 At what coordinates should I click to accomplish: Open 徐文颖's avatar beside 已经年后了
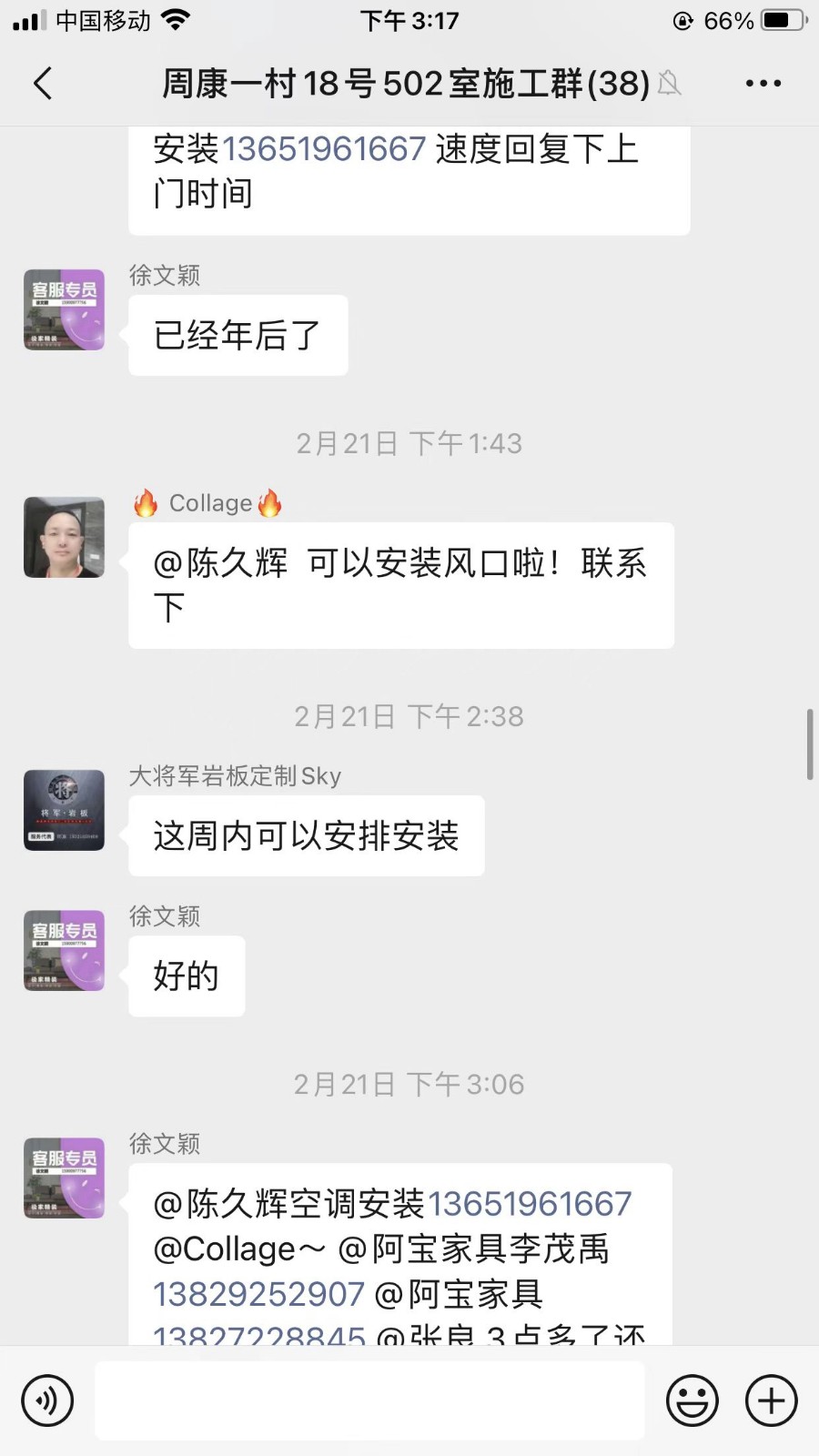pyautogui.click(x=64, y=310)
